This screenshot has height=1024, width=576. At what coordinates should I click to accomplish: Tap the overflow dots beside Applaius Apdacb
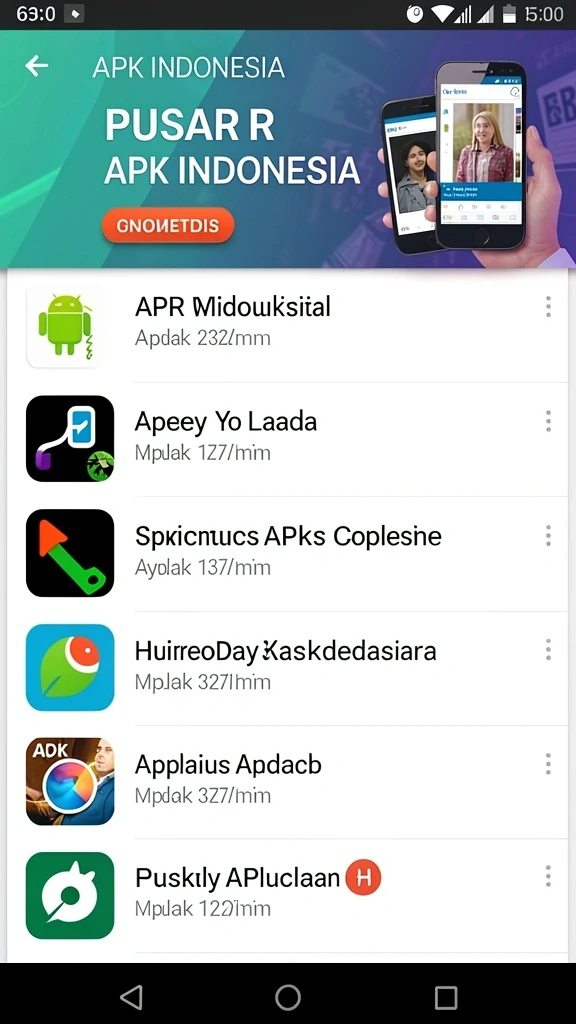(548, 763)
